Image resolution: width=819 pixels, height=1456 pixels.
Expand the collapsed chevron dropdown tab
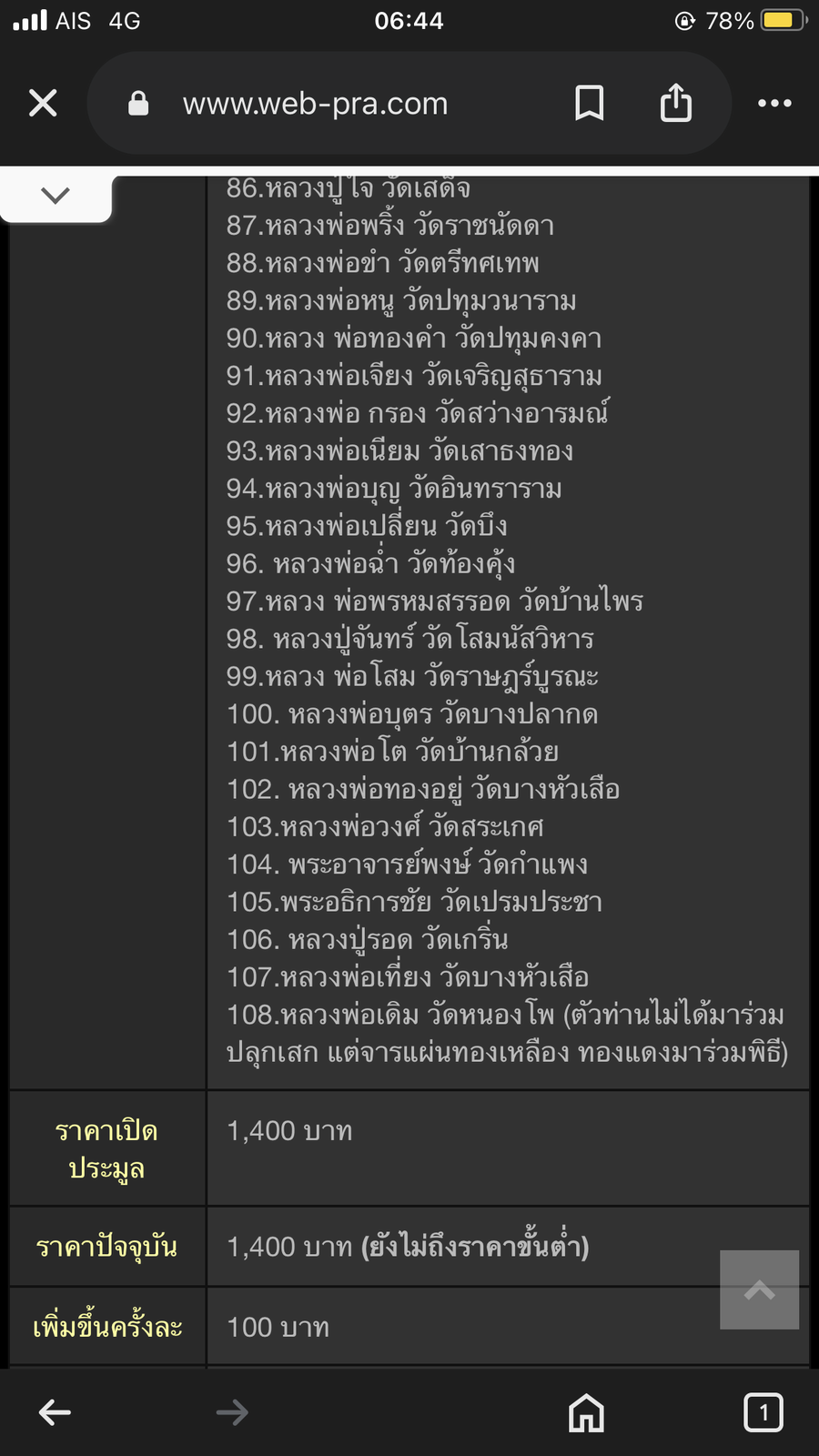click(x=56, y=196)
